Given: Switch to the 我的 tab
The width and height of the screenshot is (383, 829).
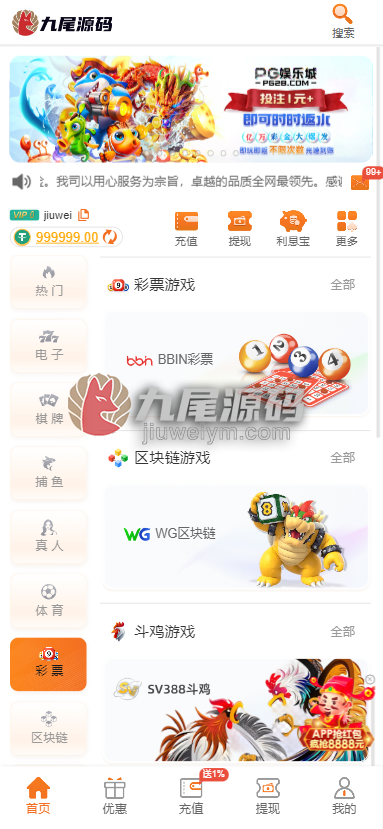Looking at the screenshot, I should [x=344, y=797].
